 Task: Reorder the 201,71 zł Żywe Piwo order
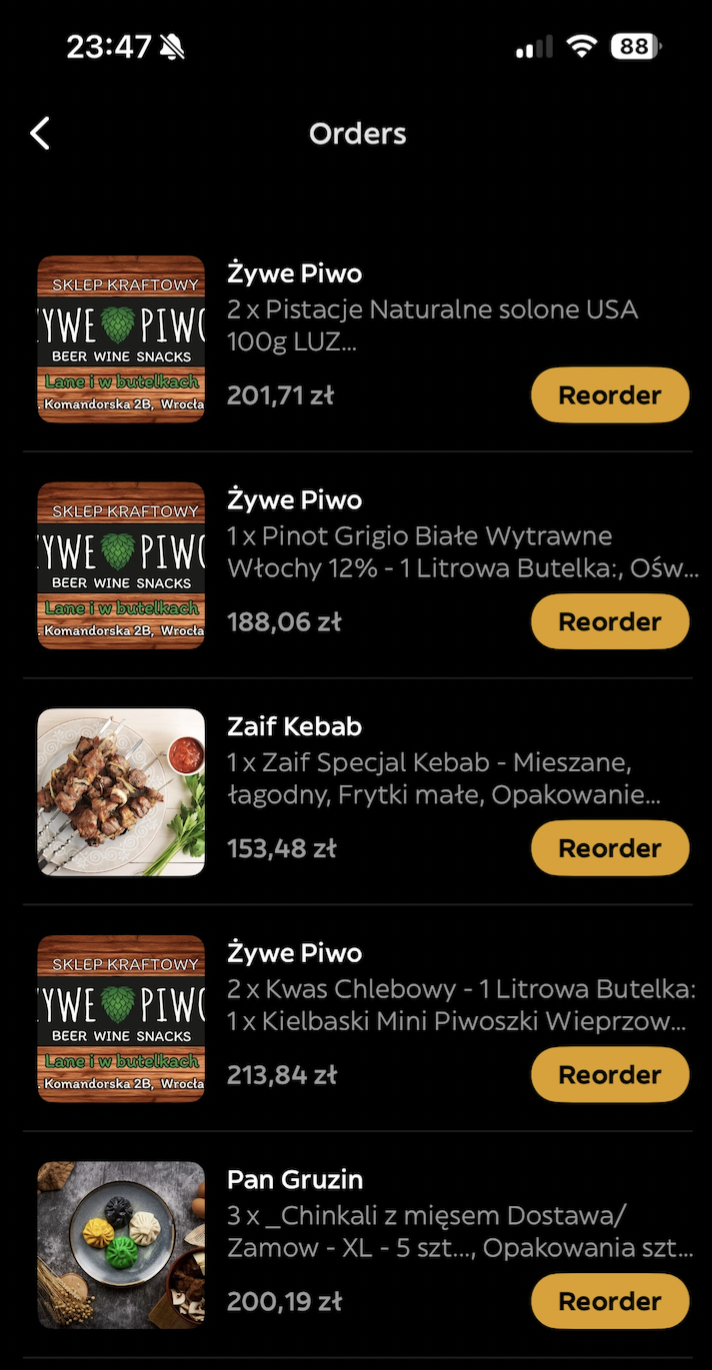(x=609, y=395)
